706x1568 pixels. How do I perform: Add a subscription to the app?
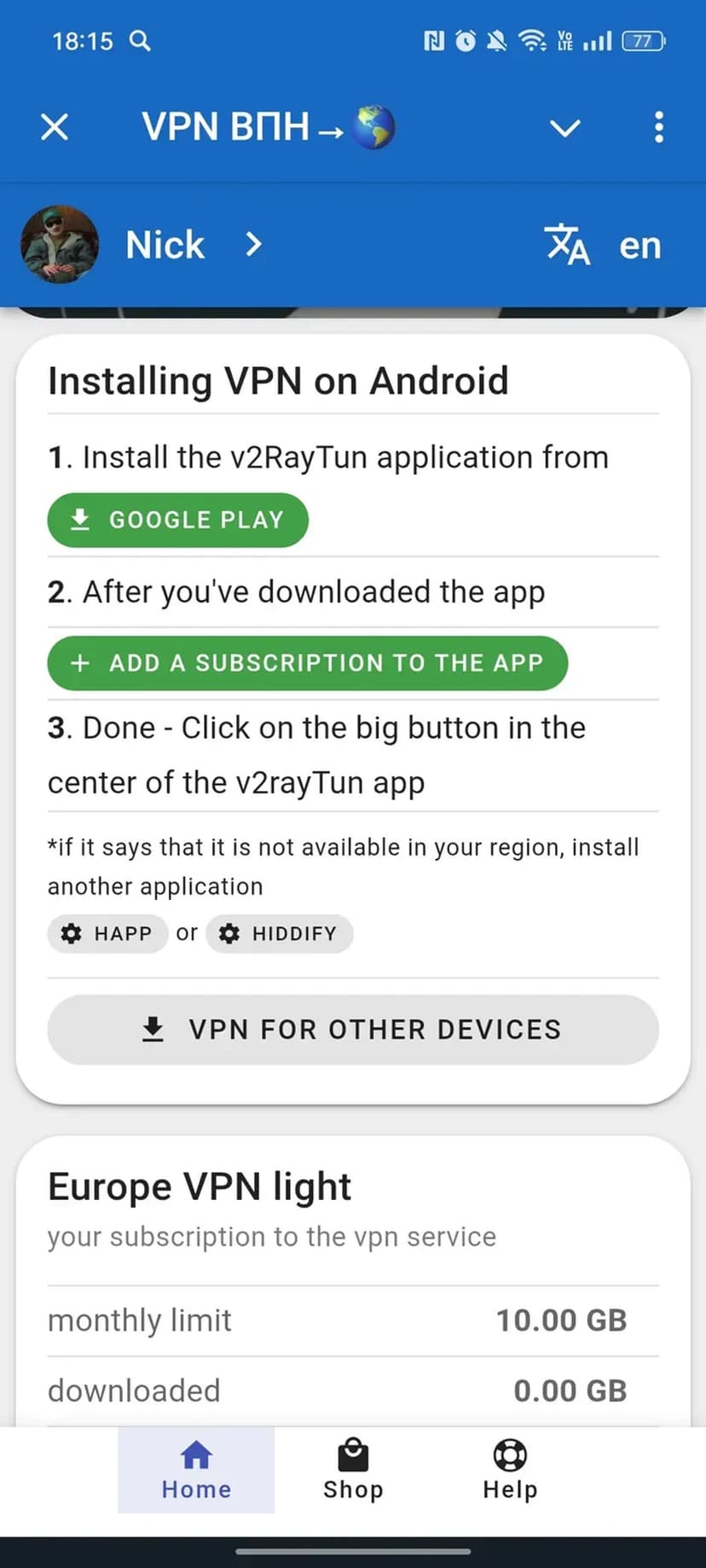pos(307,663)
